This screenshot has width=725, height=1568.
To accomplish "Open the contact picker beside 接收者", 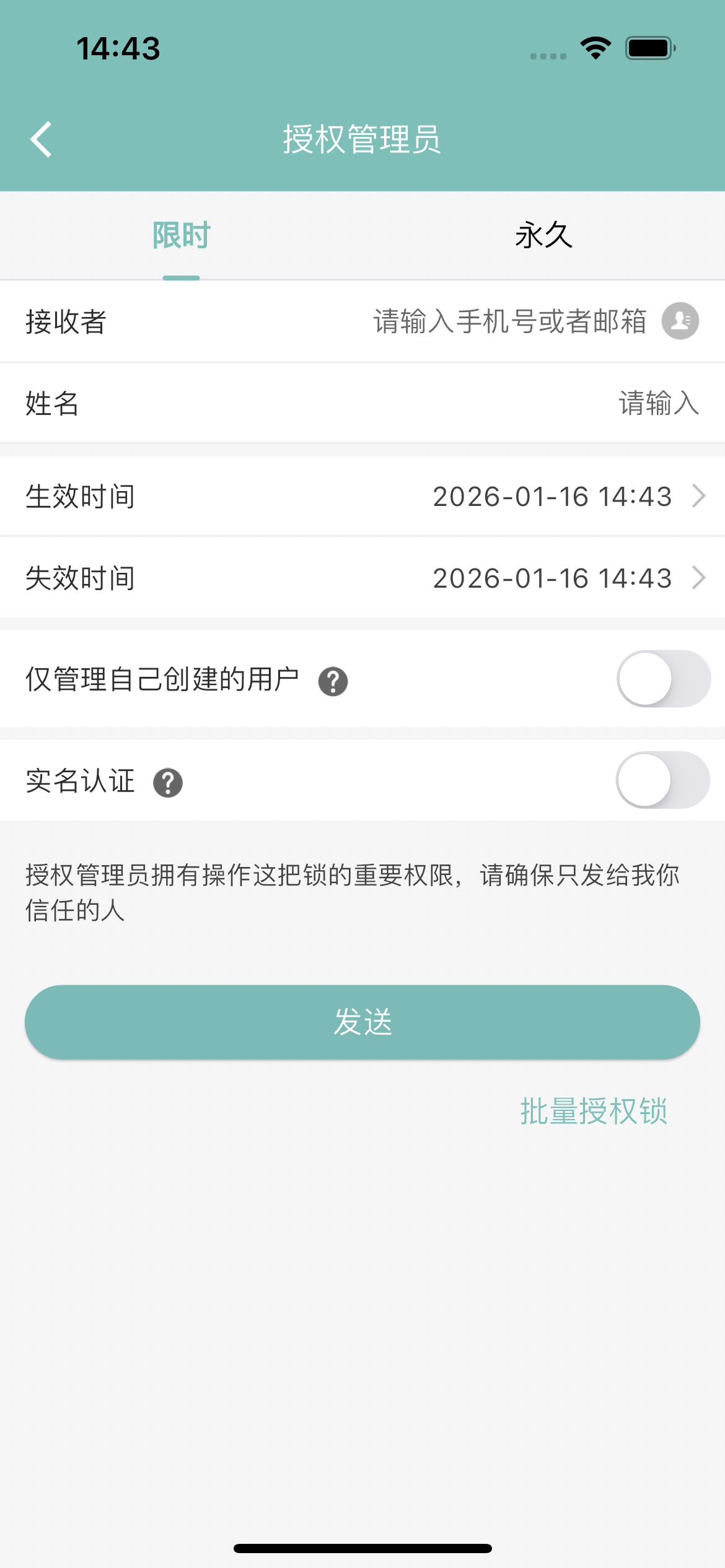I will point(679,321).
